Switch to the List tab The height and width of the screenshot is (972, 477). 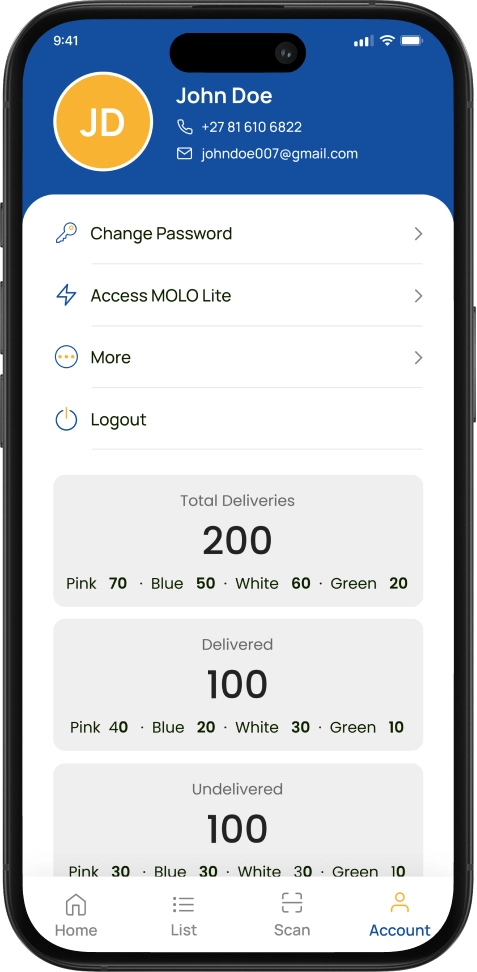[184, 915]
